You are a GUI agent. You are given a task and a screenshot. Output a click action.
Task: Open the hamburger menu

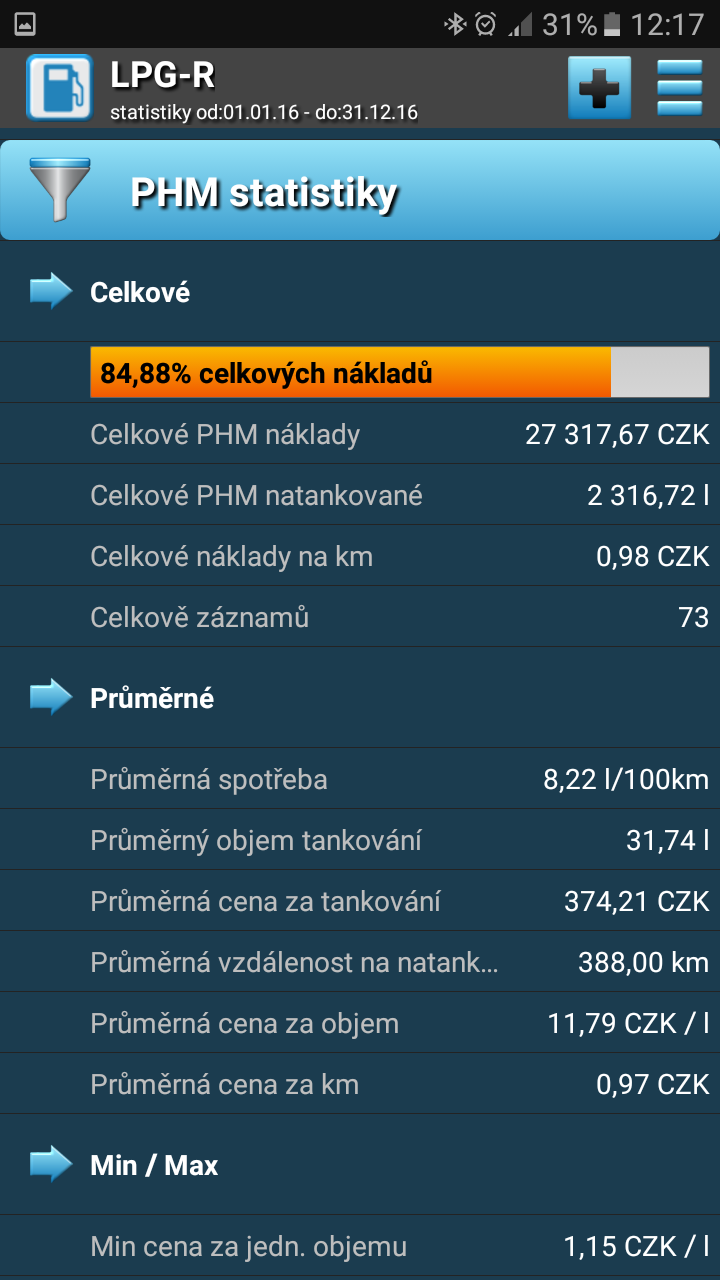click(x=680, y=88)
